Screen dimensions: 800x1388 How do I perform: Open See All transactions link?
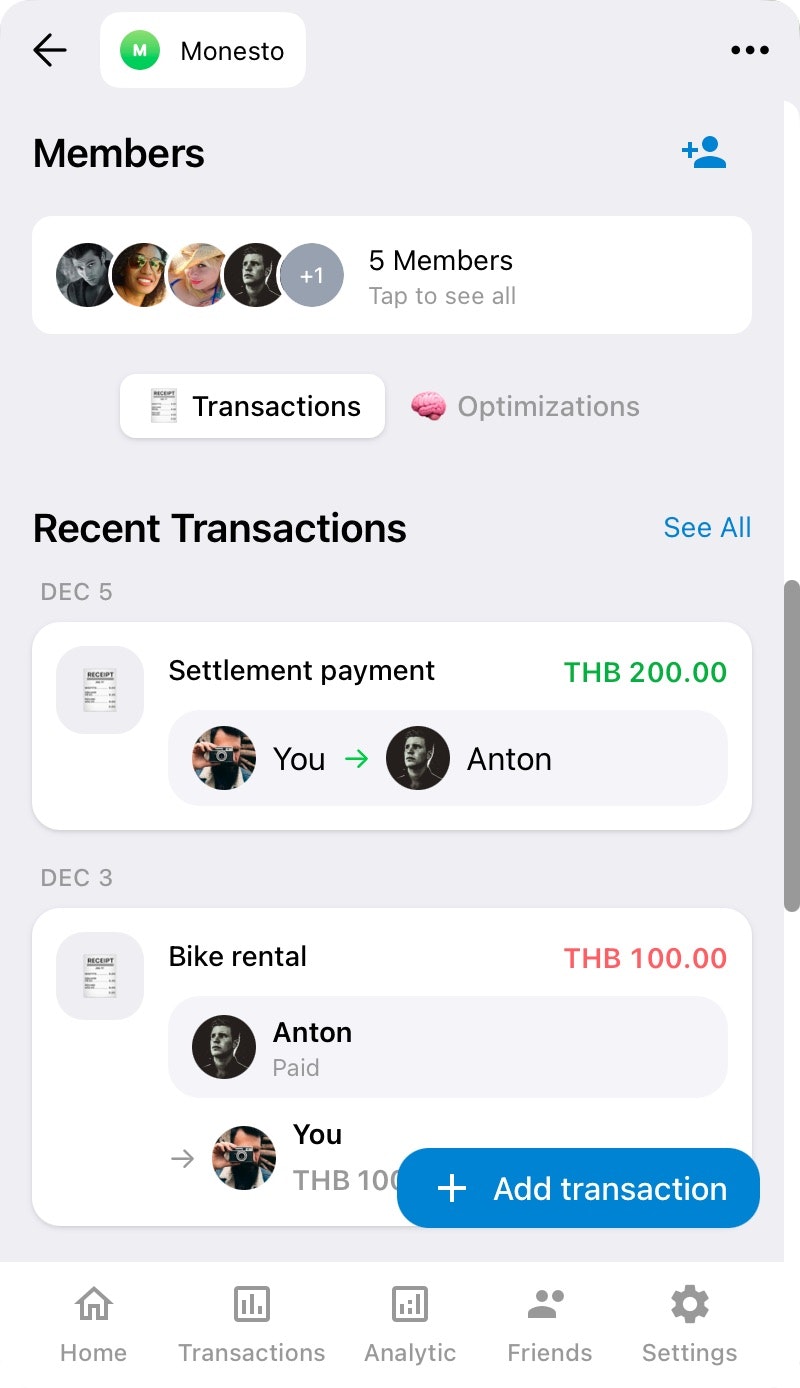(707, 527)
